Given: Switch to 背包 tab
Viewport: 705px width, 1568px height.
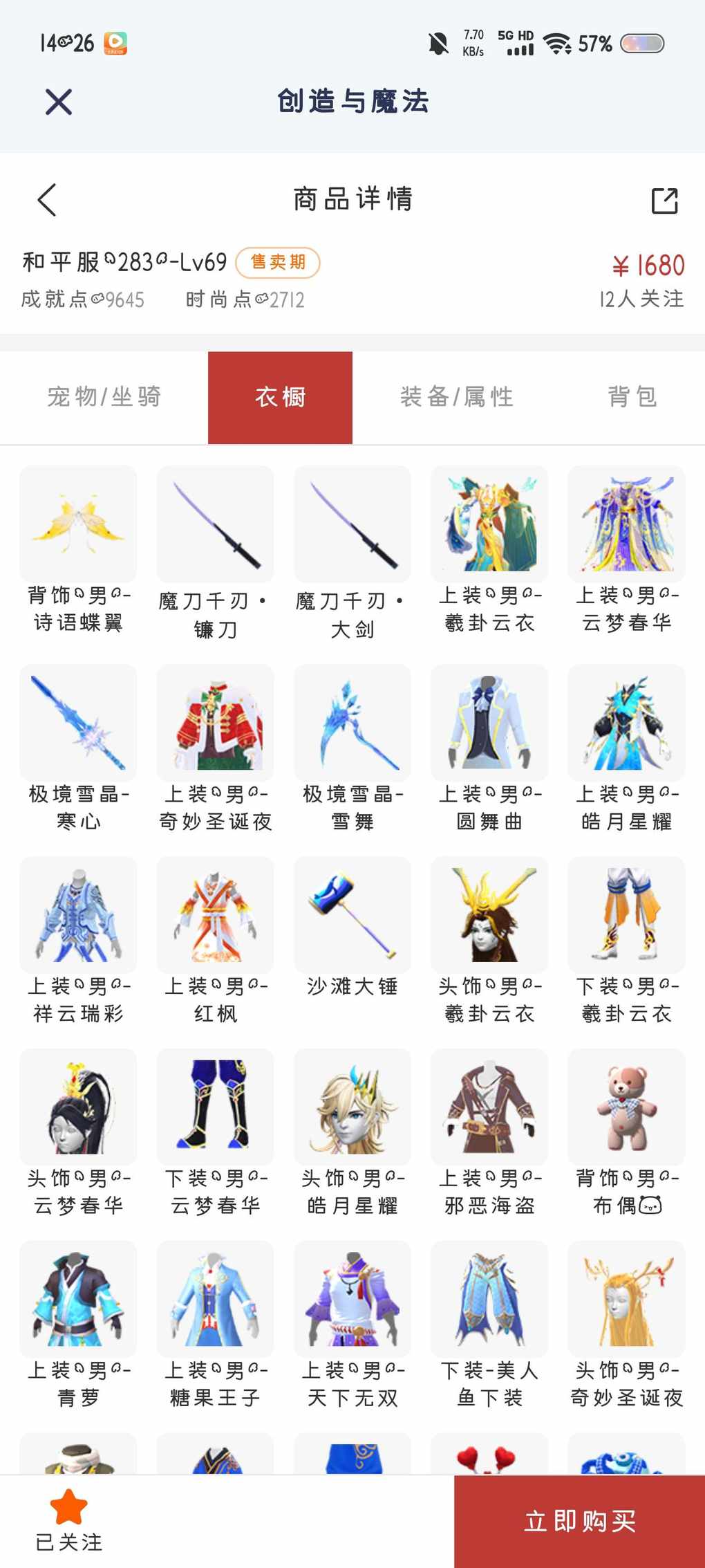Looking at the screenshot, I should 632,397.
